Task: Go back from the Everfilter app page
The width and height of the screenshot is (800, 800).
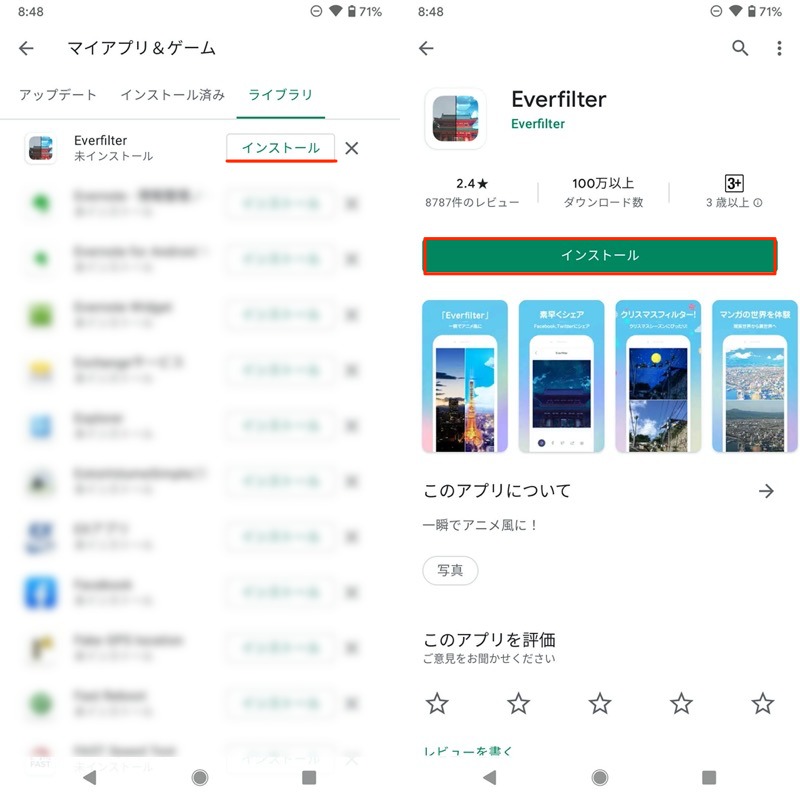Action: coord(427,48)
